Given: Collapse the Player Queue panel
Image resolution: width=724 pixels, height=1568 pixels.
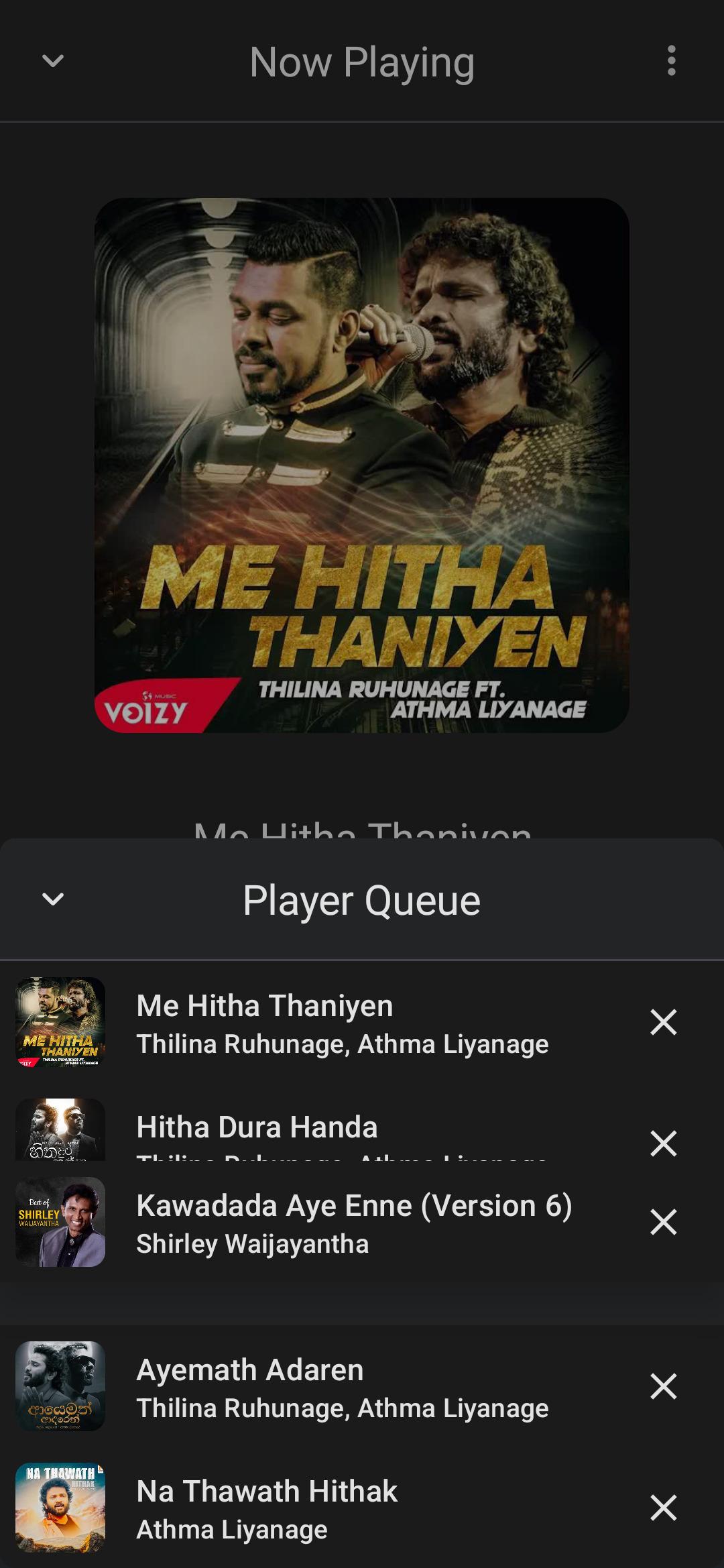Looking at the screenshot, I should pyautogui.click(x=53, y=899).
